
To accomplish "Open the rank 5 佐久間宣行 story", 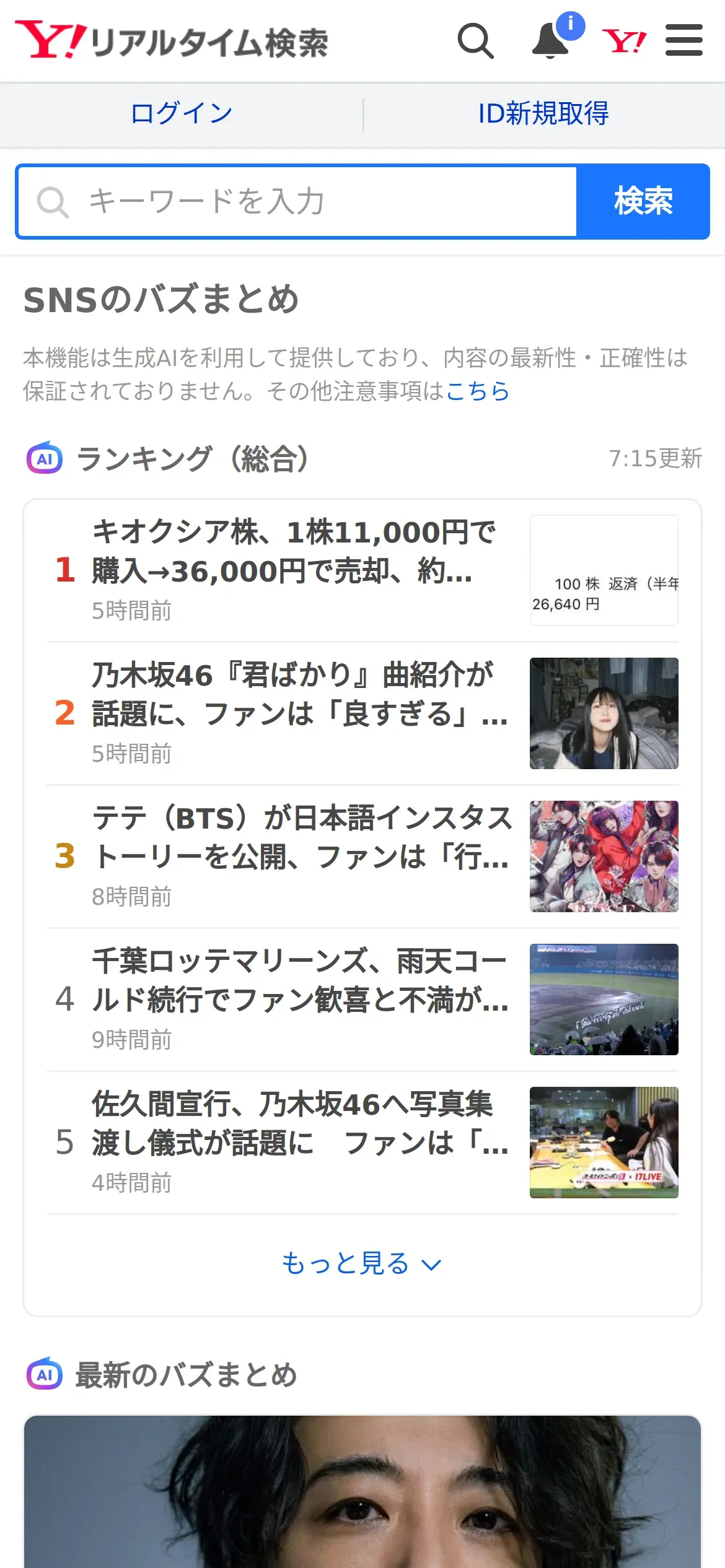I will click(x=362, y=1143).
